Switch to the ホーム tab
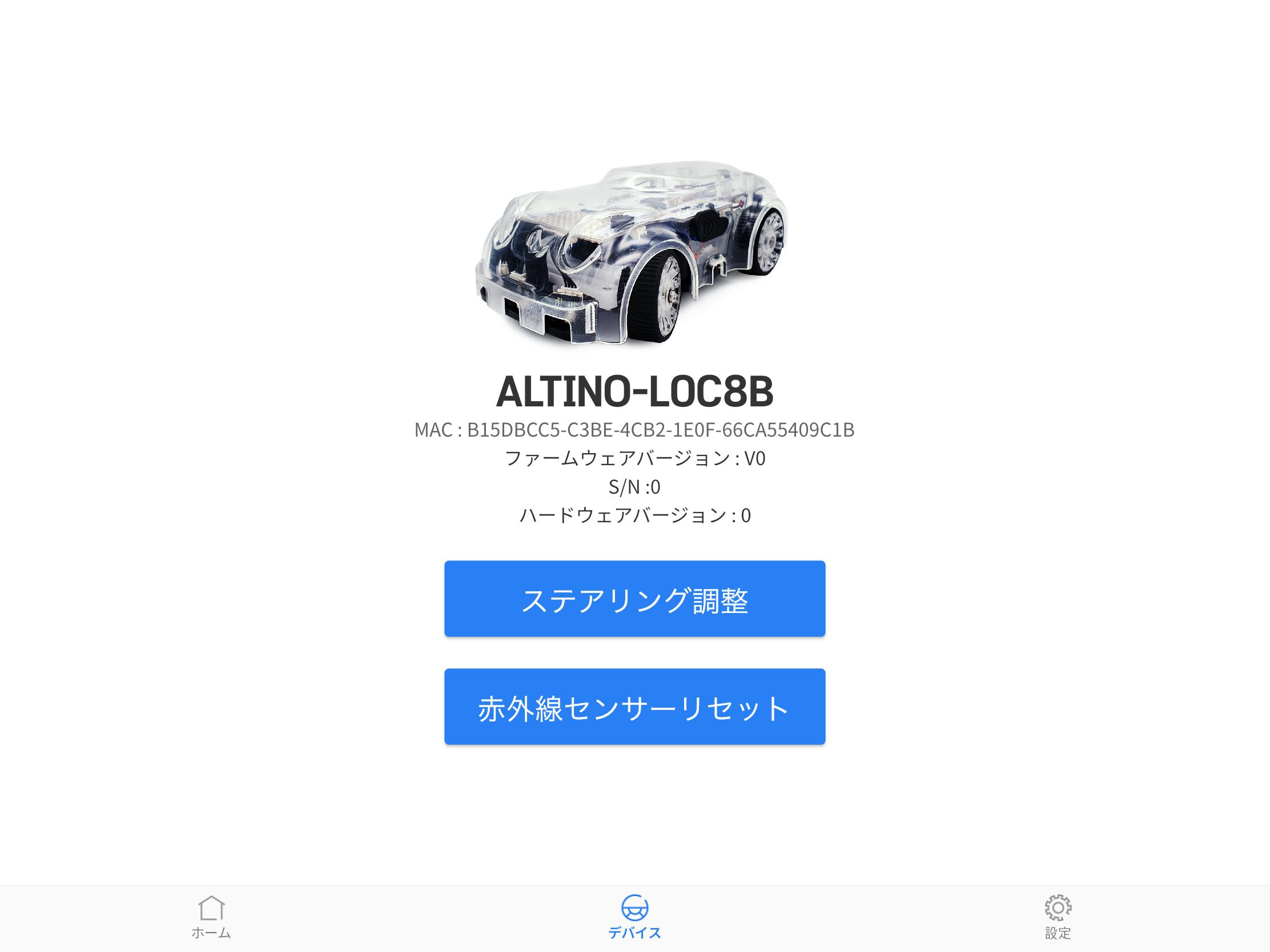The image size is (1270, 952). pyautogui.click(x=211, y=917)
